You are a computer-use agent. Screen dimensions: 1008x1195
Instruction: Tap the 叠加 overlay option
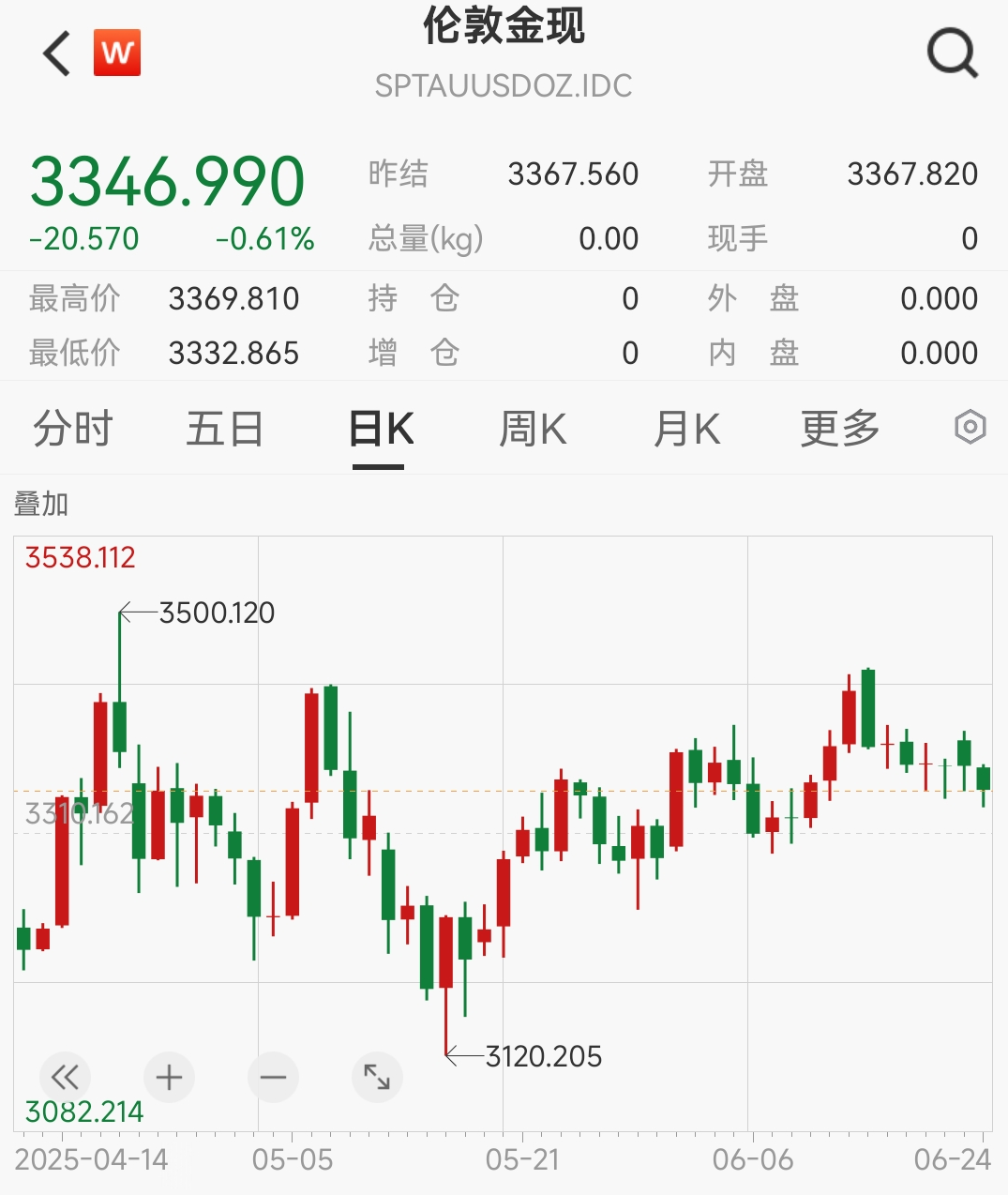click(41, 505)
